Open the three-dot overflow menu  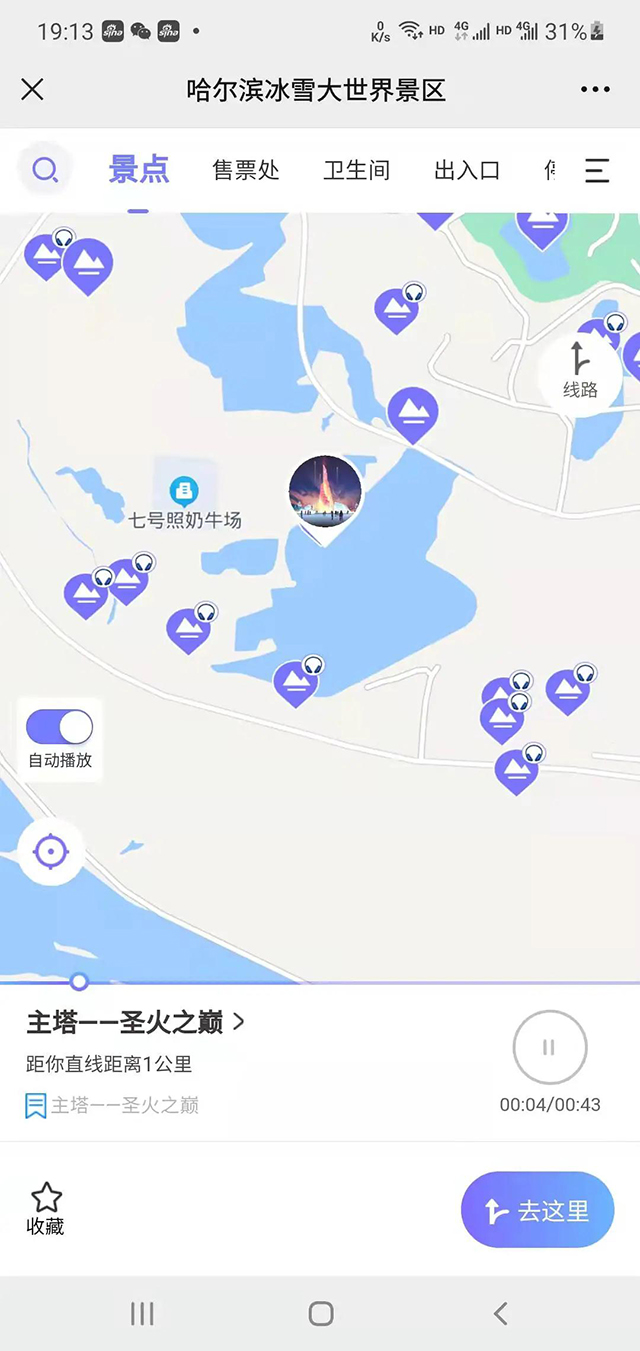pos(595,90)
